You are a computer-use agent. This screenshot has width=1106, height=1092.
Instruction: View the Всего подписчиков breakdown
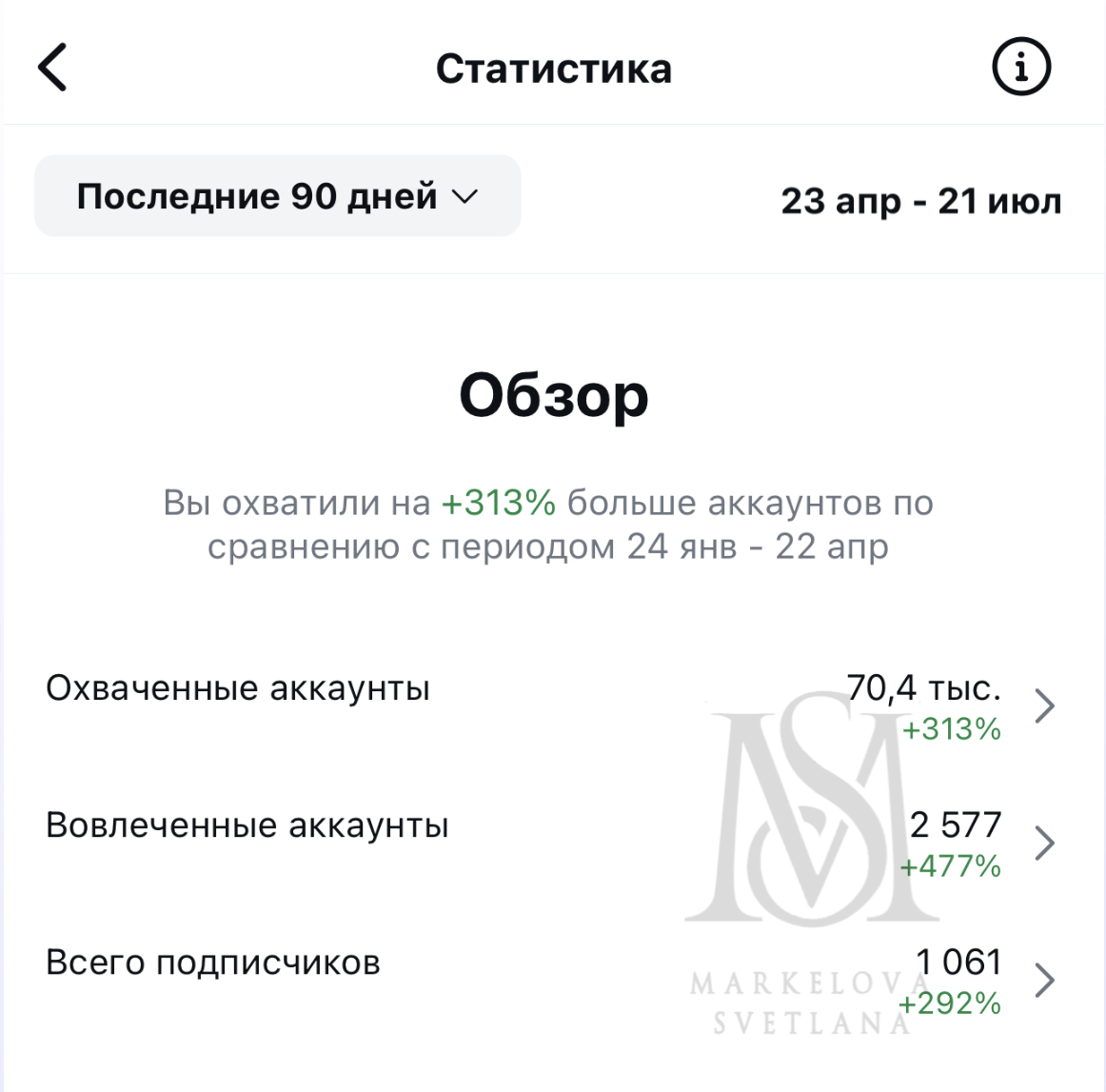[1044, 981]
